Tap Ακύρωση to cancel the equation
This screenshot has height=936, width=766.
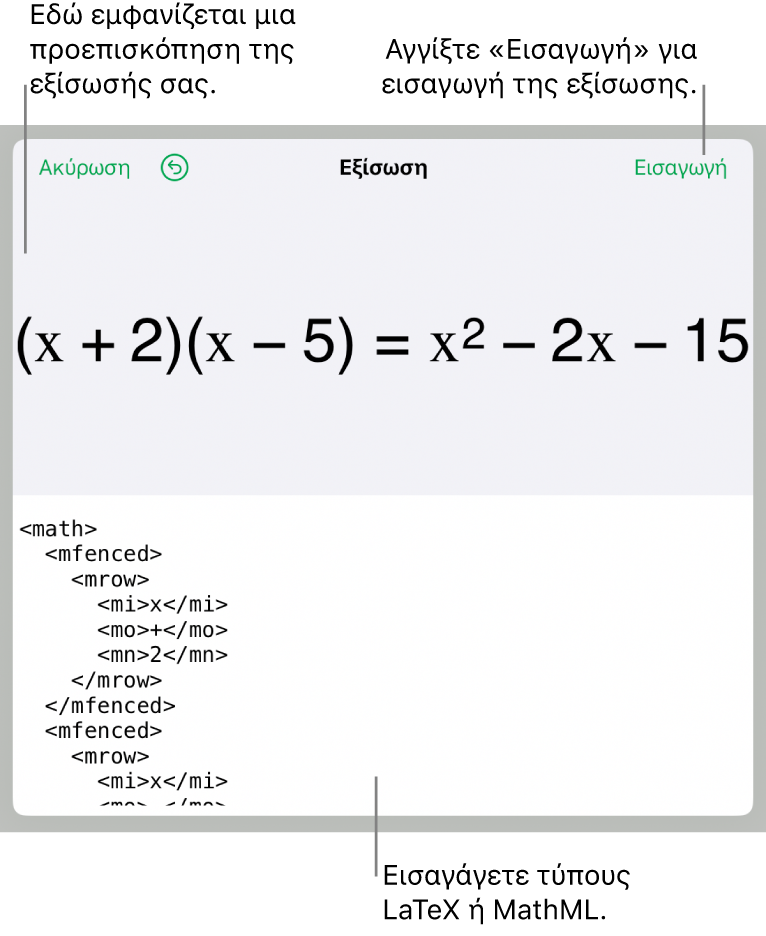(84, 168)
